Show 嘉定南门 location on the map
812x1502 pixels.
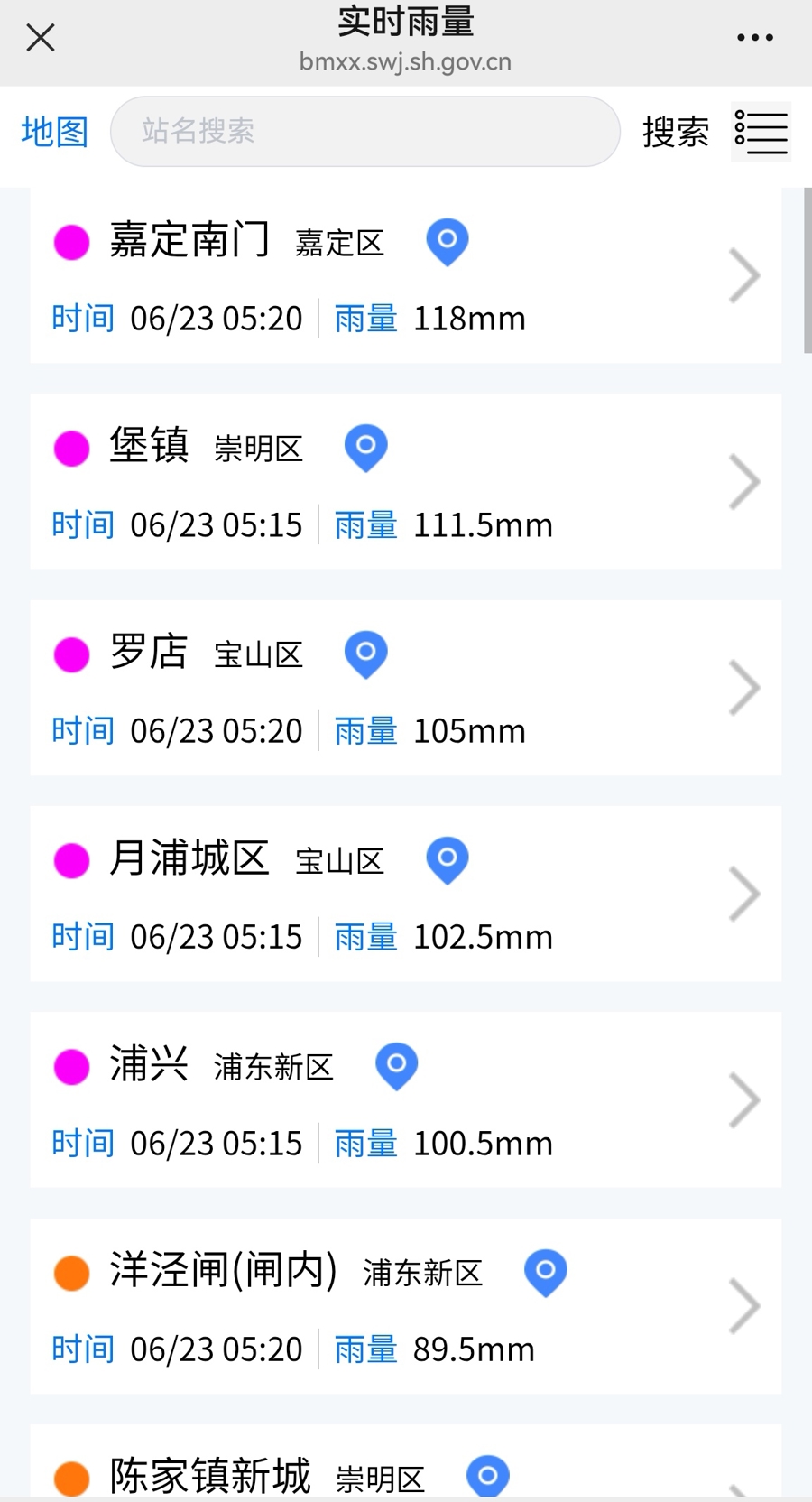(447, 241)
